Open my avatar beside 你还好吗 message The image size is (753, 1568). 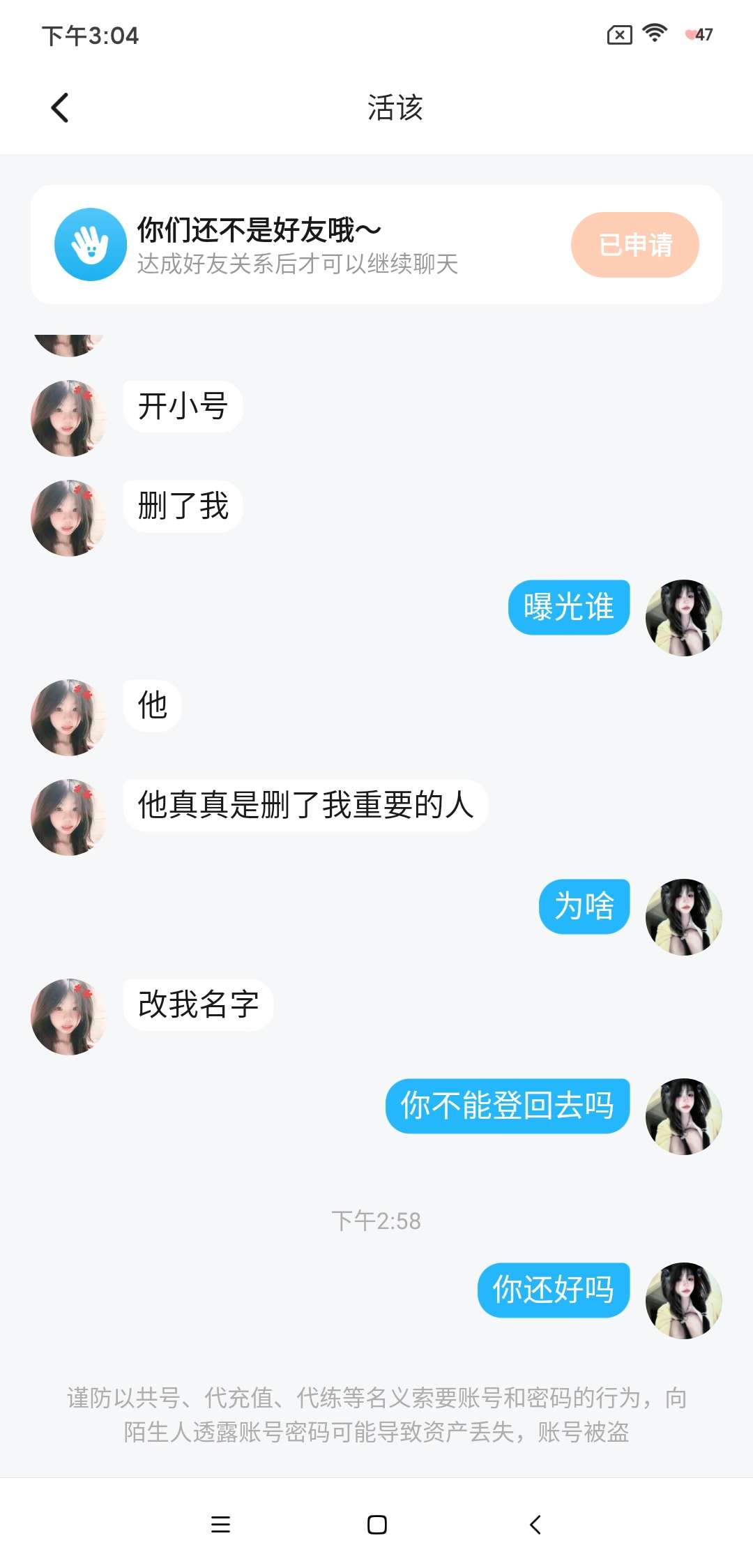click(683, 1301)
